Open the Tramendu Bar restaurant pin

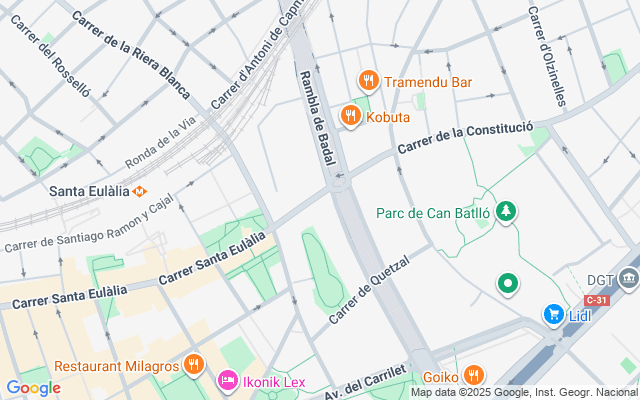(368, 82)
